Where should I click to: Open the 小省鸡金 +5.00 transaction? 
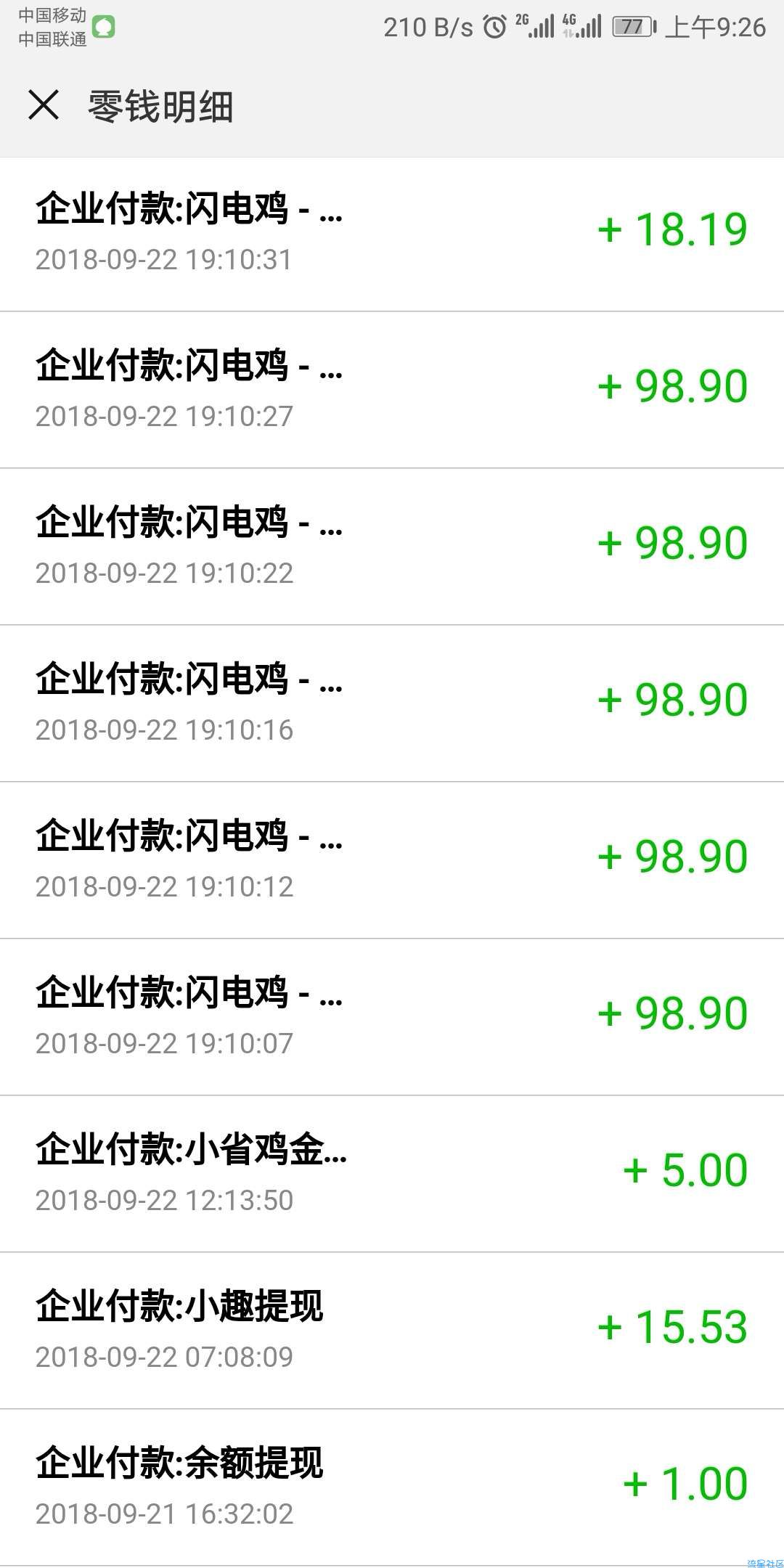392,1174
